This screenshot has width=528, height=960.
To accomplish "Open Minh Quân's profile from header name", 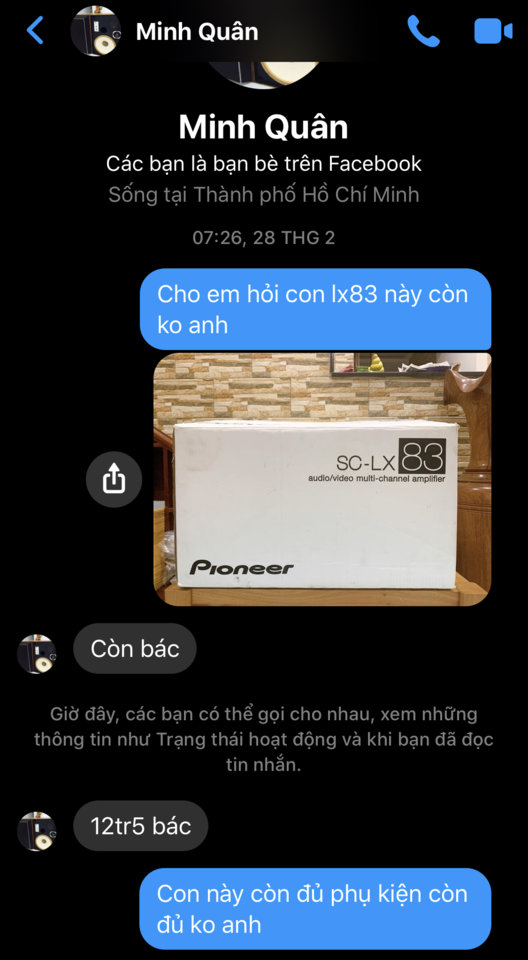I will [x=197, y=31].
